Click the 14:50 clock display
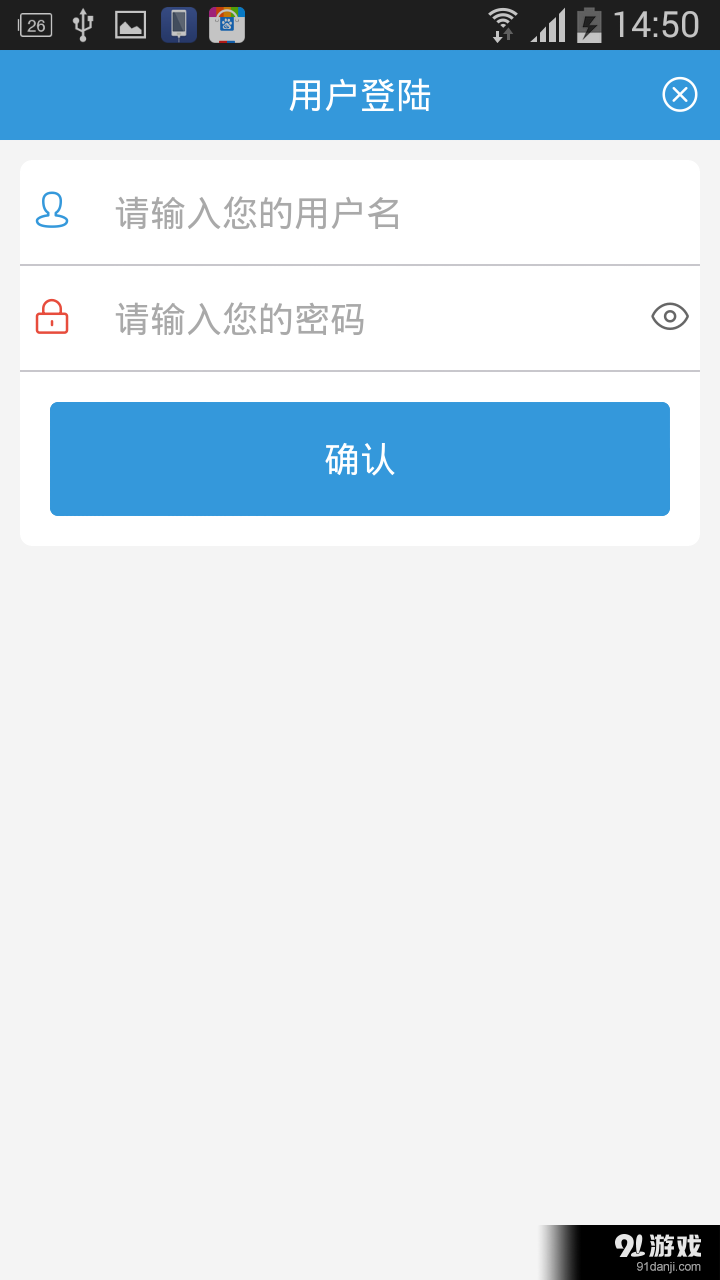The height and width of the screenshot is (1280, 720). (655, 24)
